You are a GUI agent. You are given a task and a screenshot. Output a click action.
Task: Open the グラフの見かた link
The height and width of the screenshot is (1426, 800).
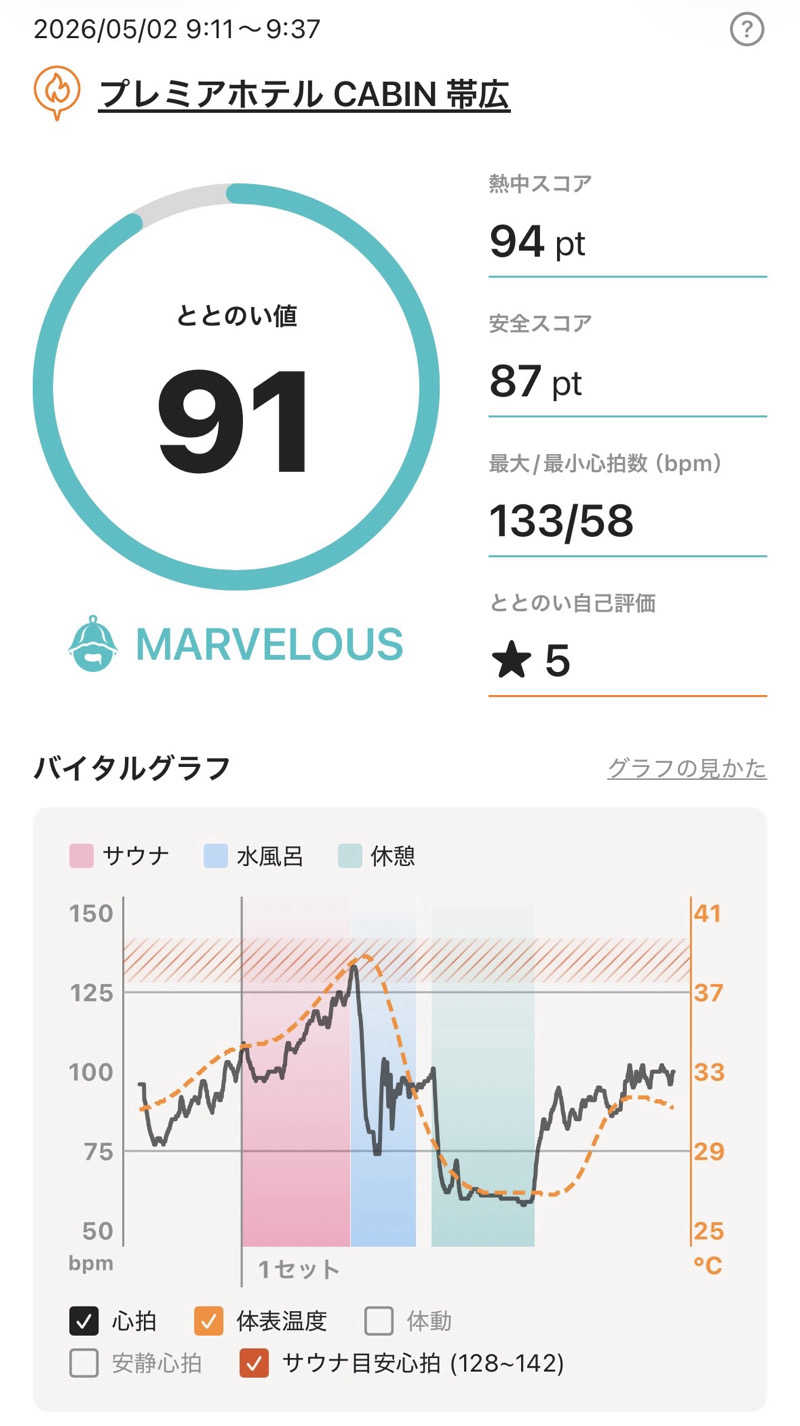(687, 768)
